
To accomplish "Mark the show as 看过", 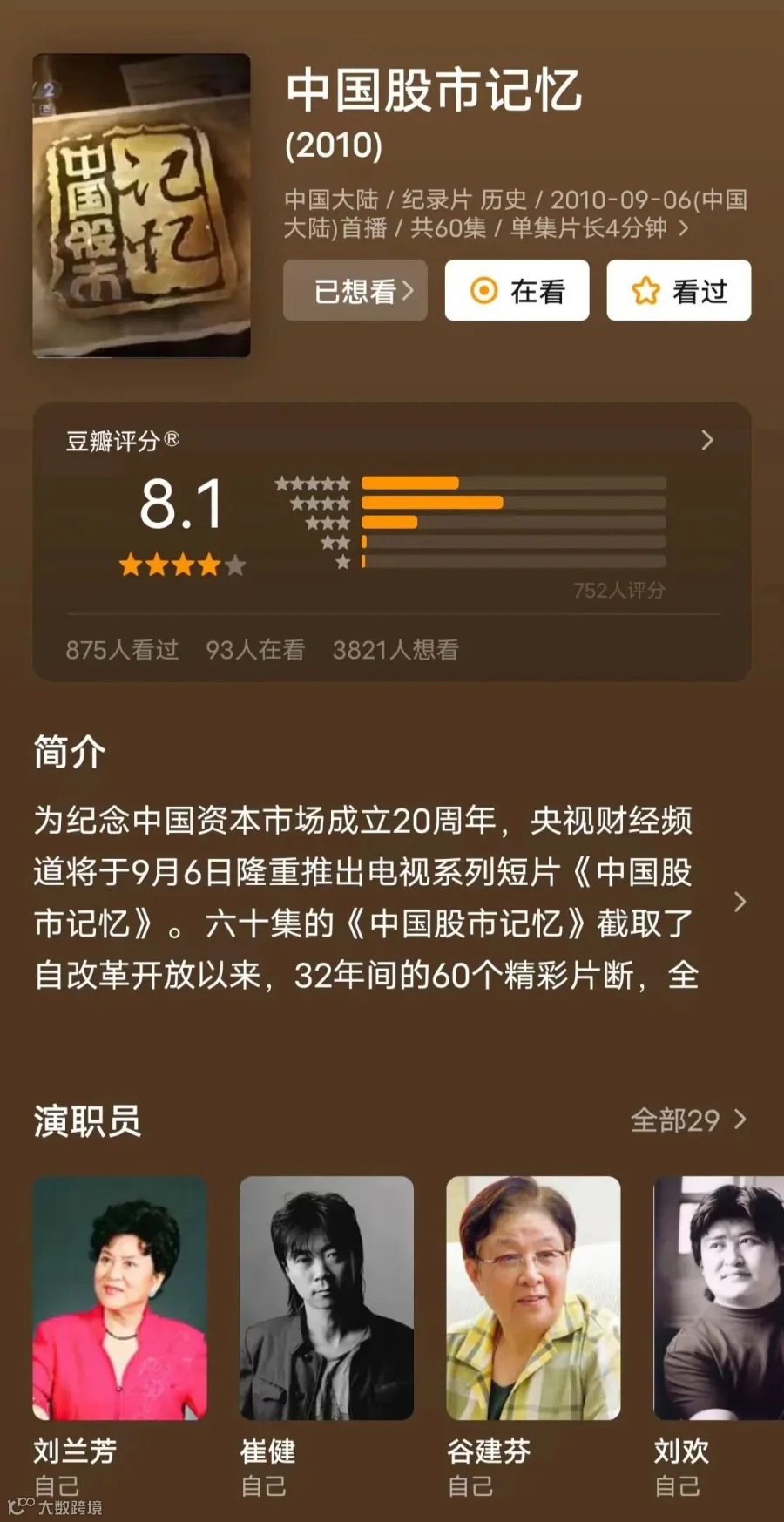I will [679, 290].
